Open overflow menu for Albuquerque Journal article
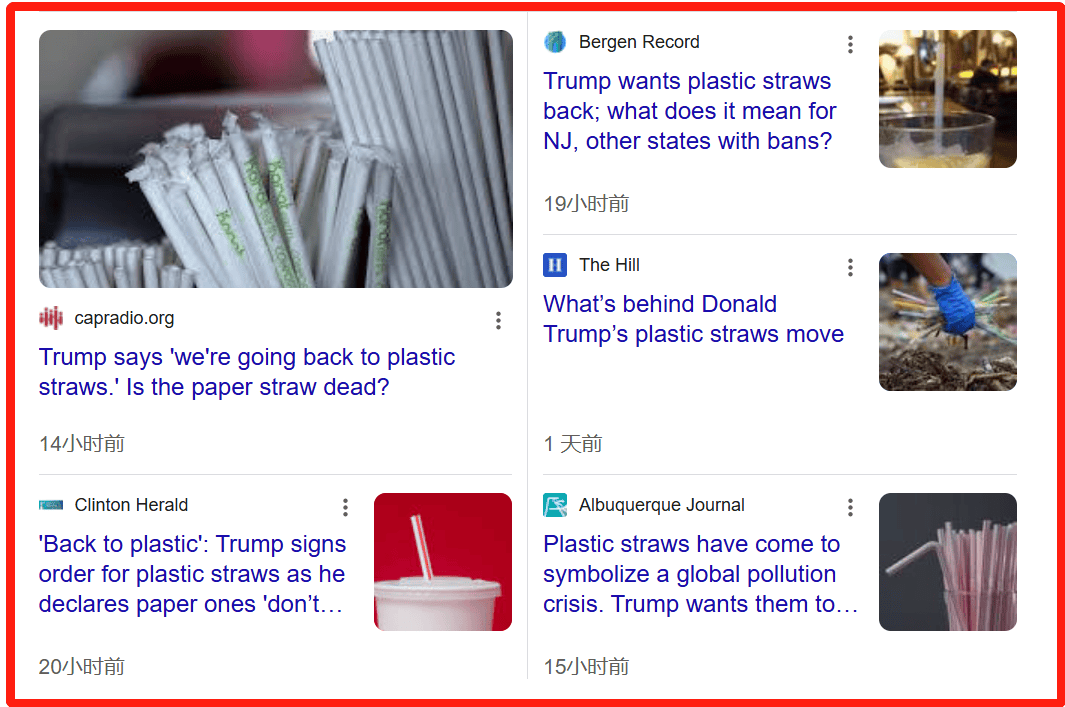Image resolution: width=1065 pixels, height=707 pixels. click(850, 507)
